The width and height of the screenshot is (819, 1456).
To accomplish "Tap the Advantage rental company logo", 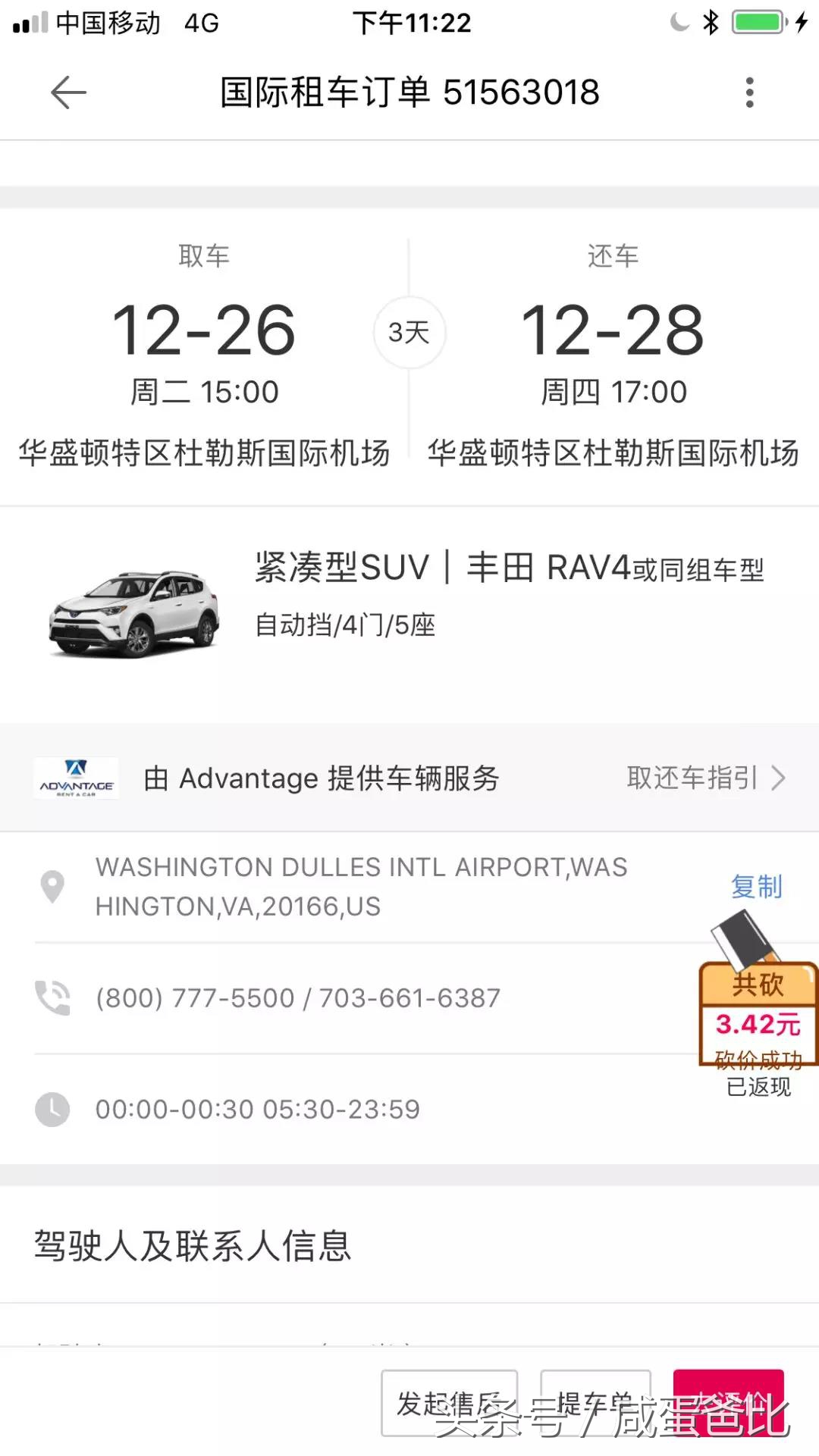I will click(x=76, y=778).
